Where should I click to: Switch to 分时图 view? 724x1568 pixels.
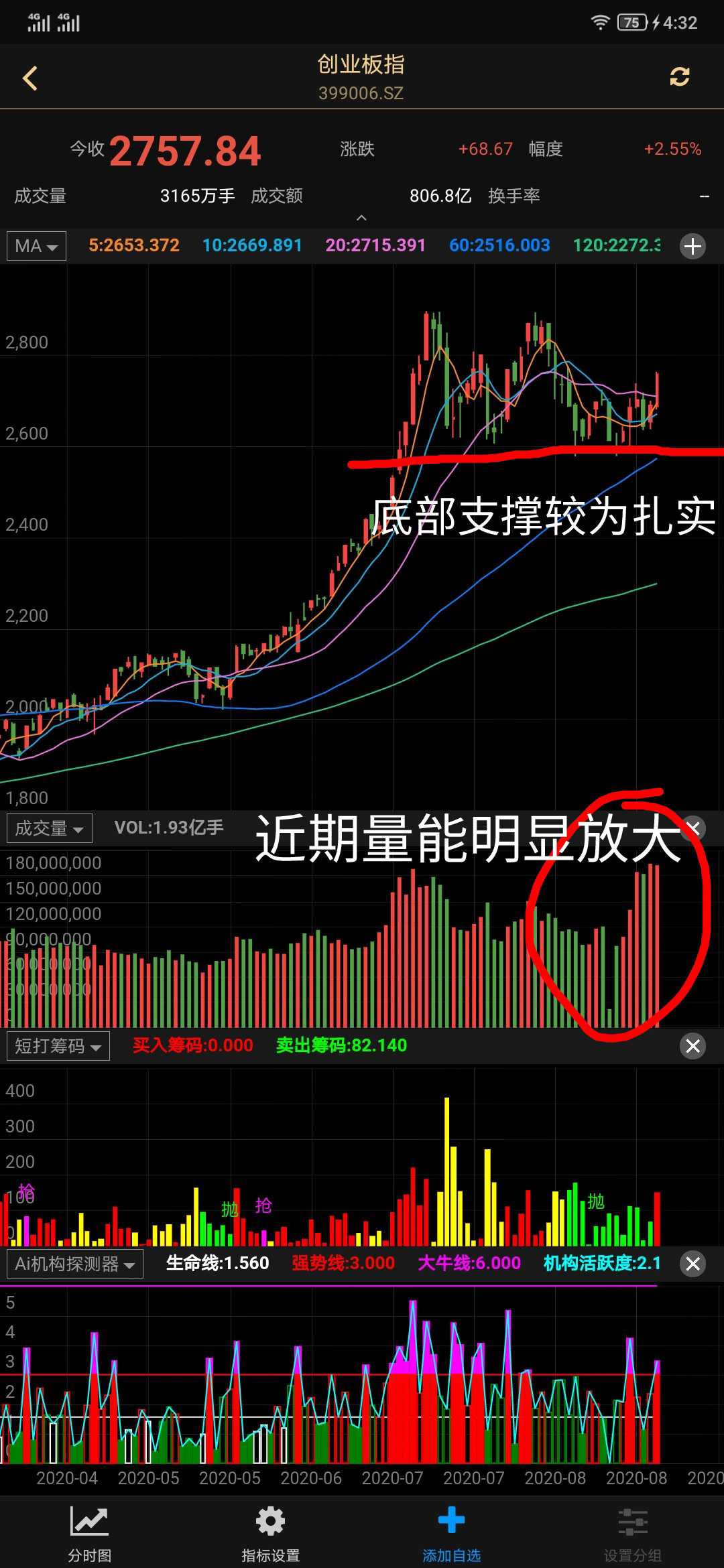(90, 1531)
